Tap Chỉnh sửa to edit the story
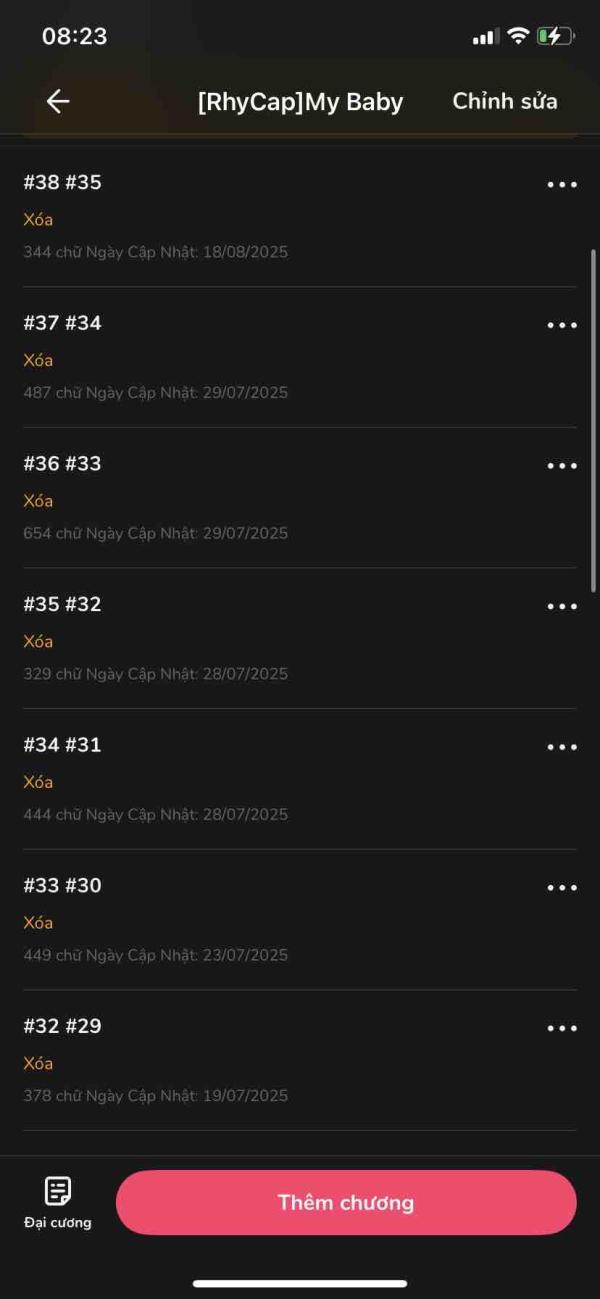 (x=505, y=101)
